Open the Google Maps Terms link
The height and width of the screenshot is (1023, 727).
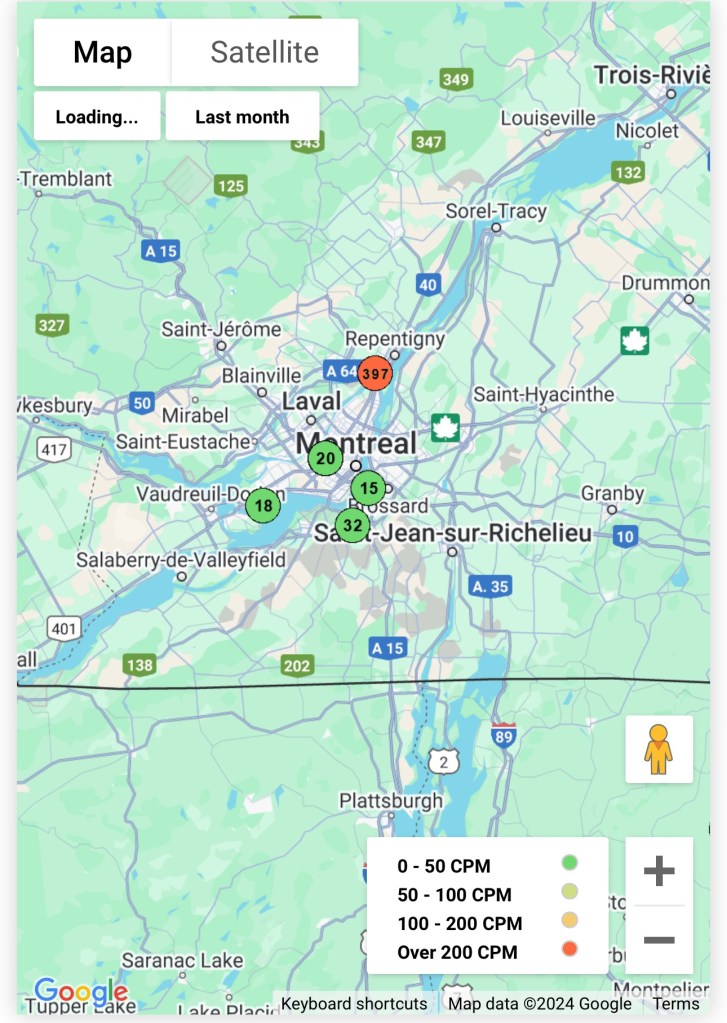676,1004
